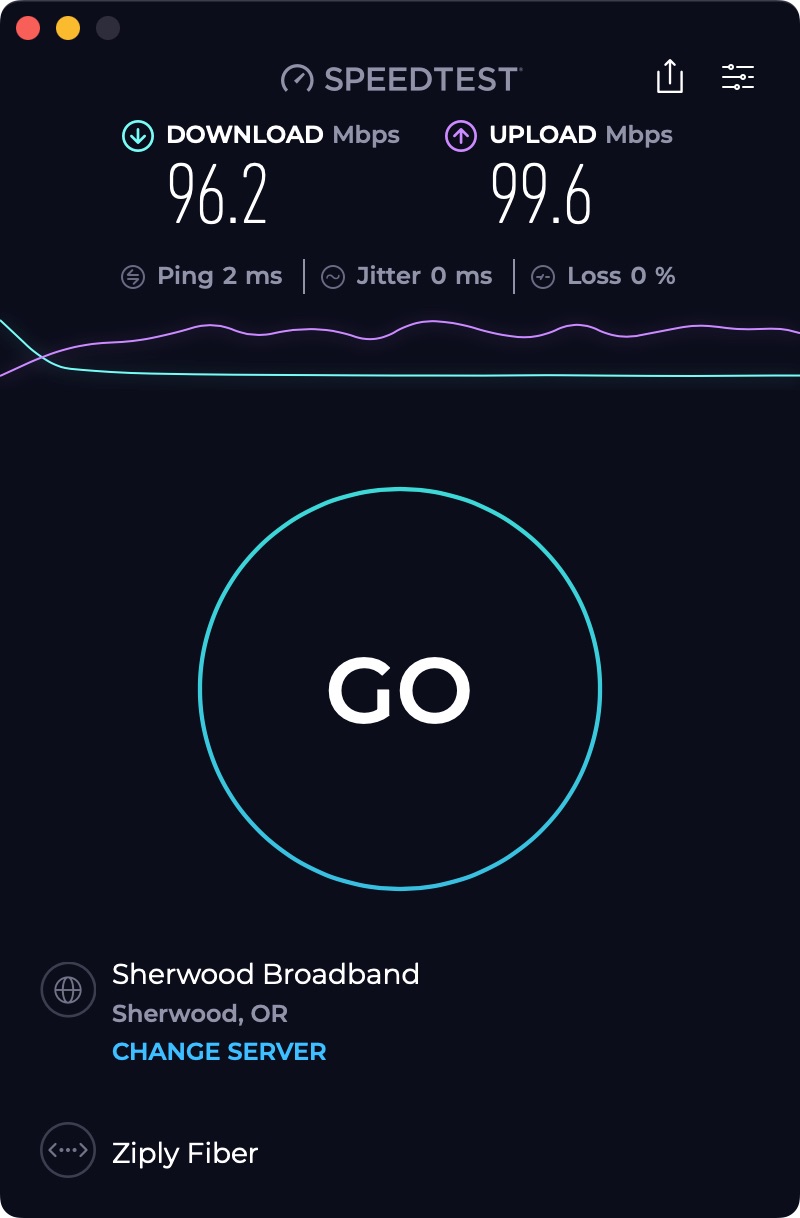Screen dimensions: 800x1218
Task: Click the upload result value 99.6
Action: (541, 192)
